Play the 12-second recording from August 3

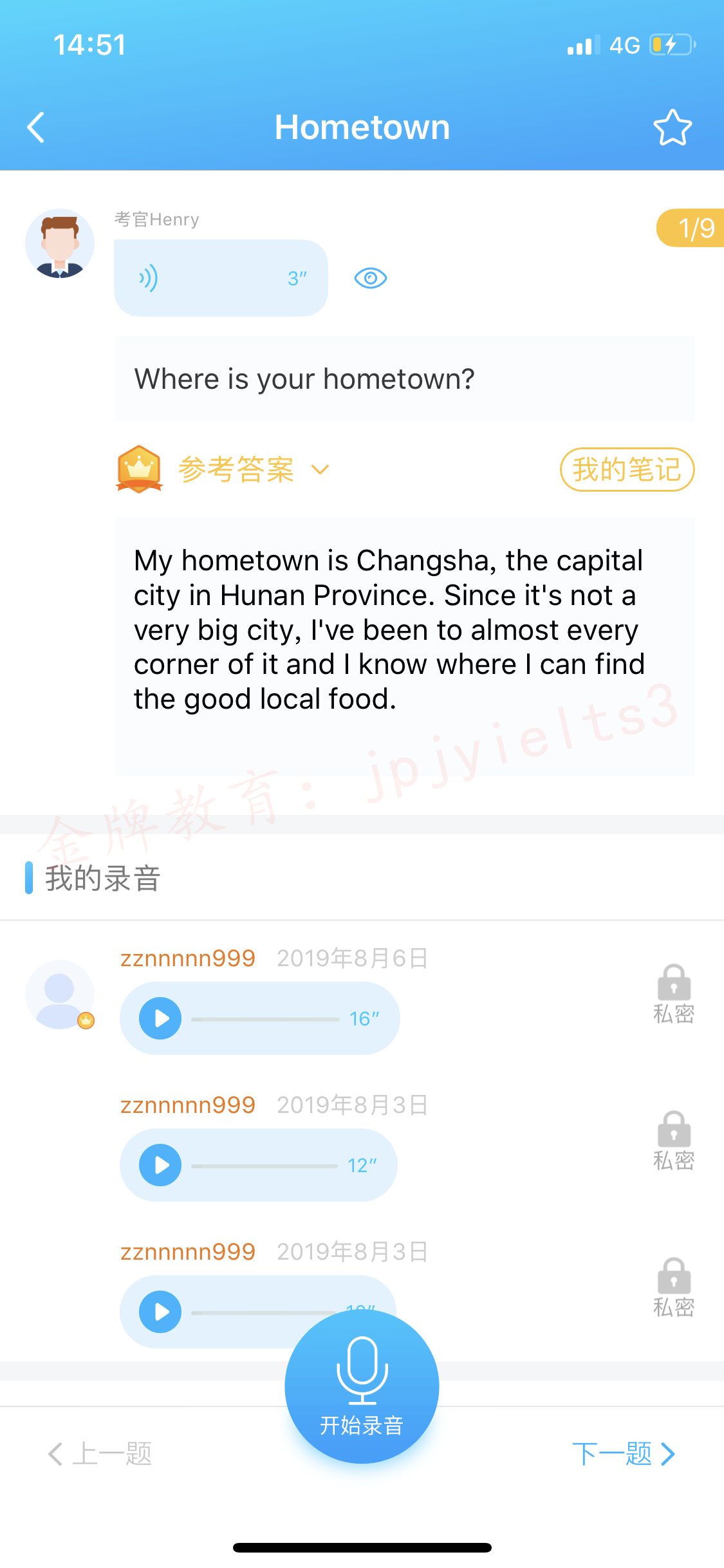coord(160,1165)
